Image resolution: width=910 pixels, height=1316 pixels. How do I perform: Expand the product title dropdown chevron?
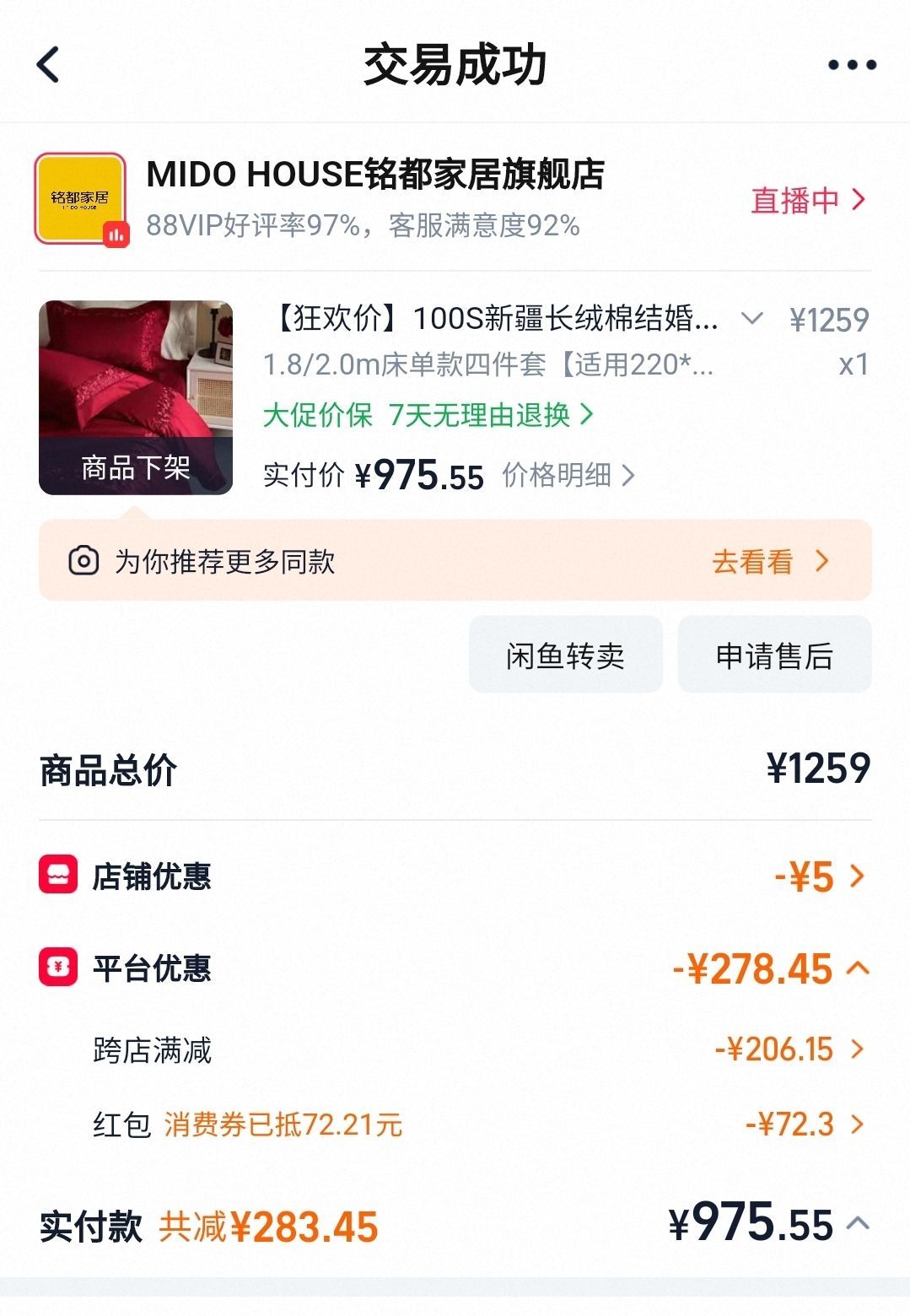tap(751, 319)
